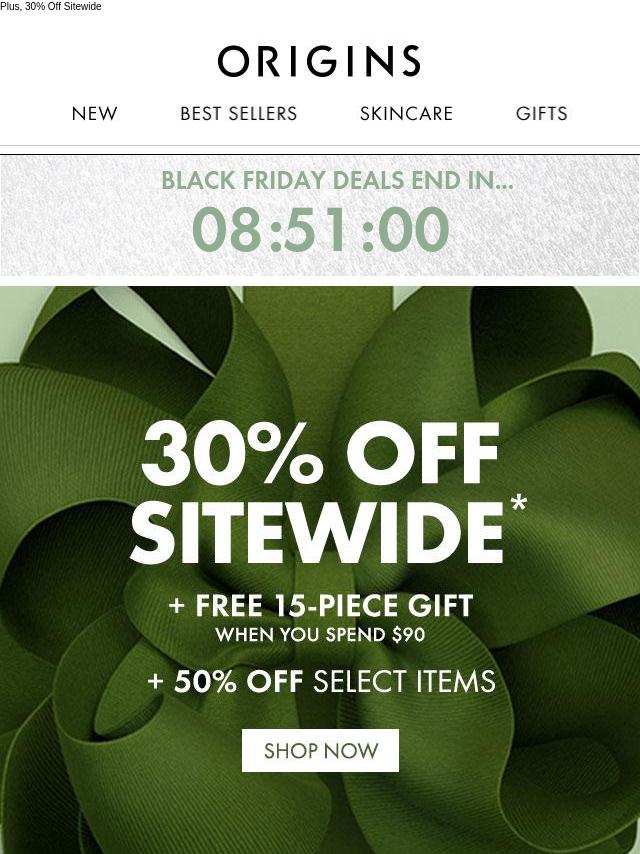
Task: Browse the GIFTS section
Action: point(541,114)
